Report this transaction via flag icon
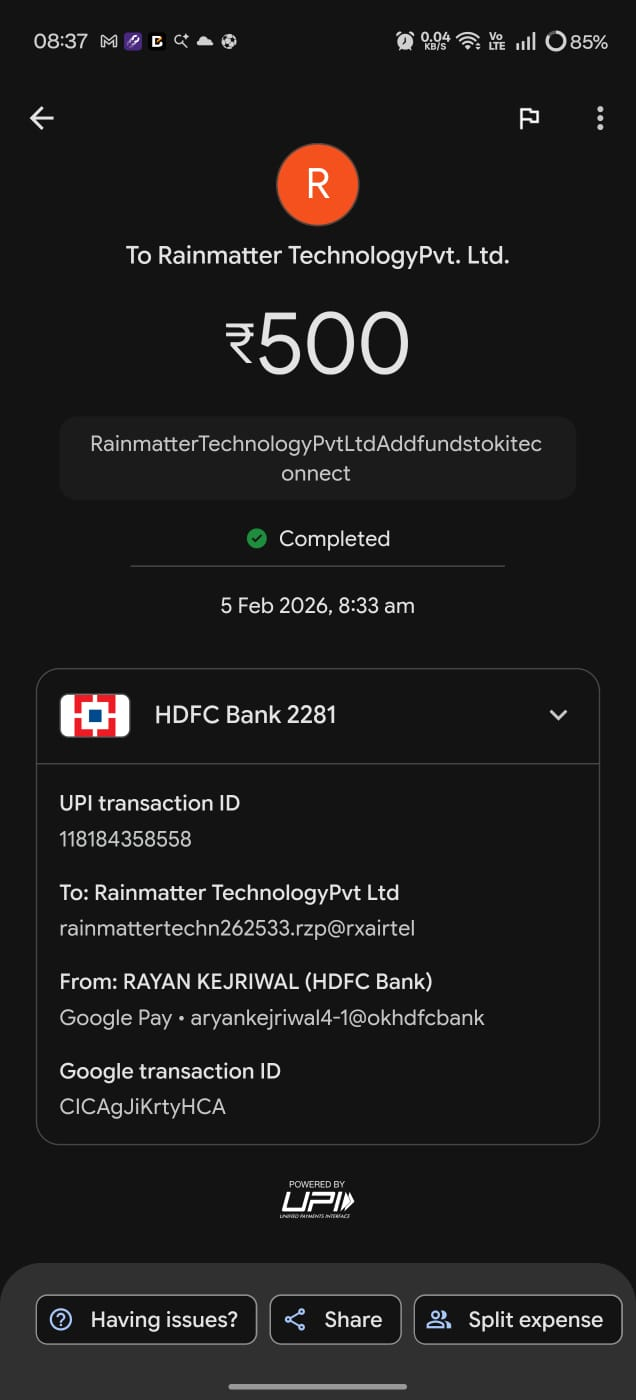 pyautogui.click(x=529, y=118)
